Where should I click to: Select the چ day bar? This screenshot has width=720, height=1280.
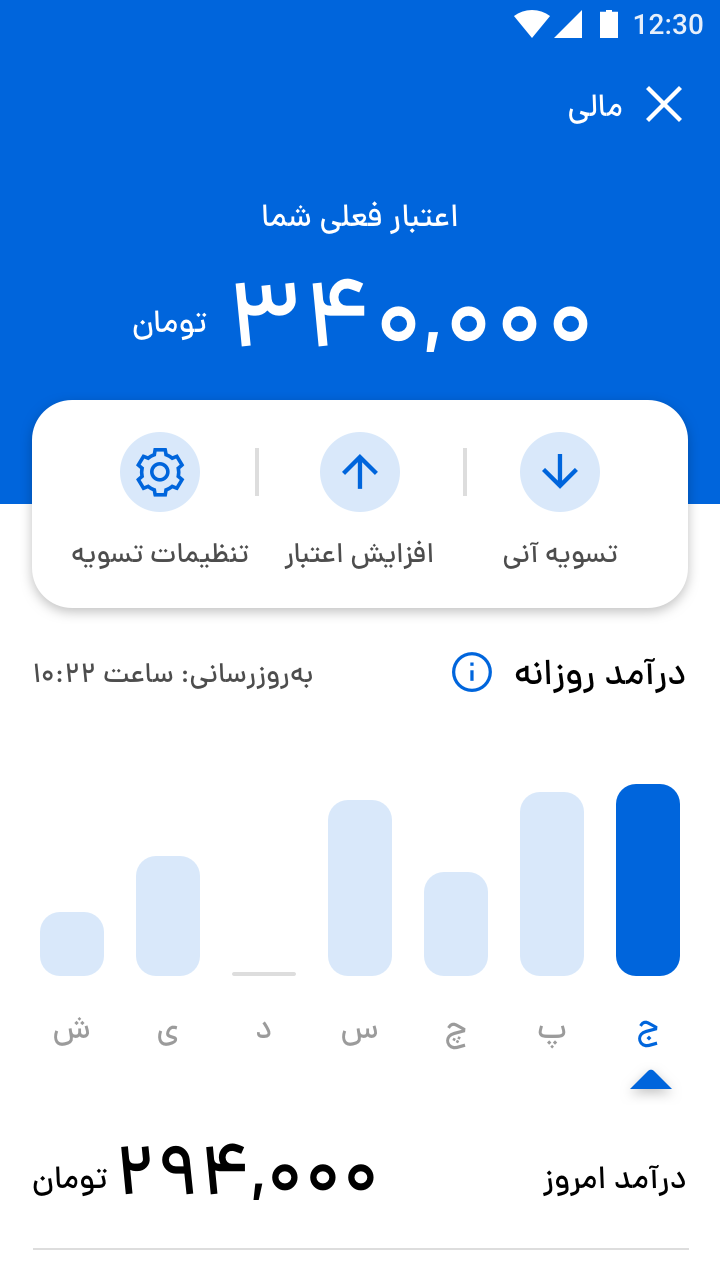(x=456, y=924)
